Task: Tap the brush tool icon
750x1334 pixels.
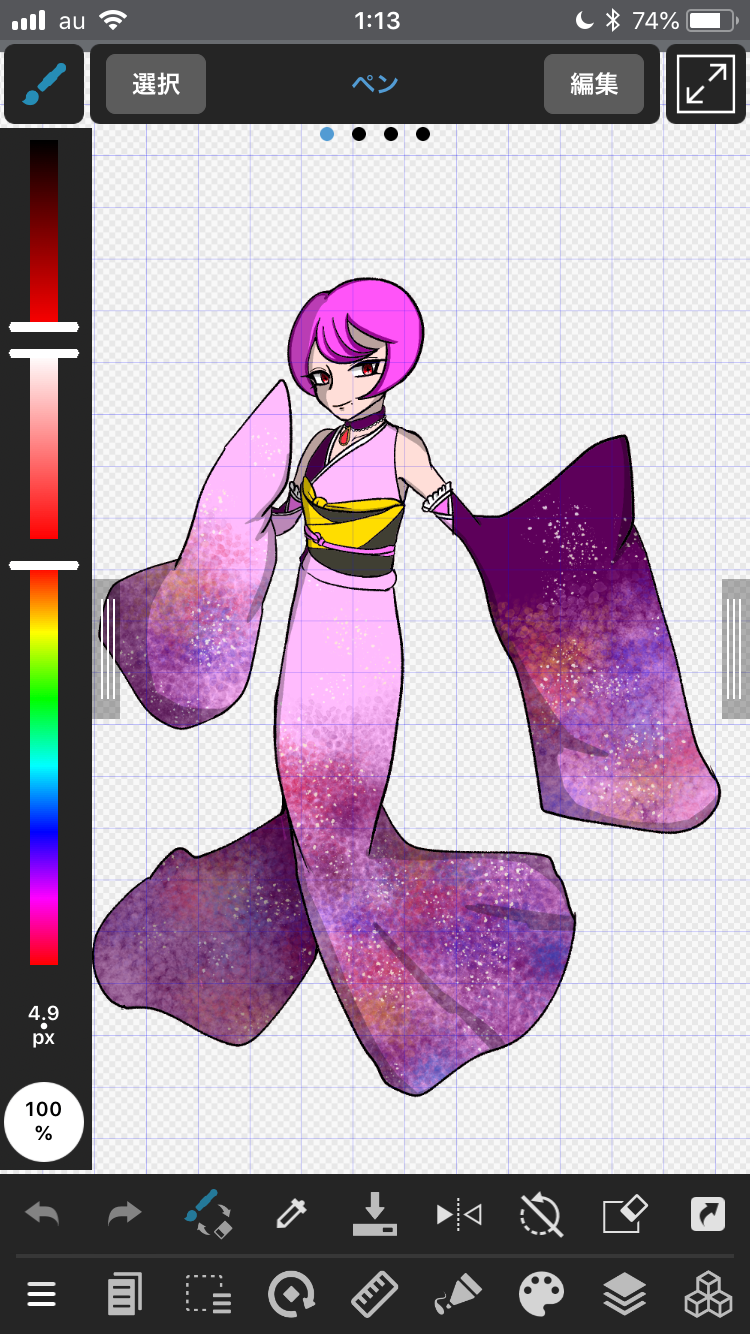Action: [43, 85]
